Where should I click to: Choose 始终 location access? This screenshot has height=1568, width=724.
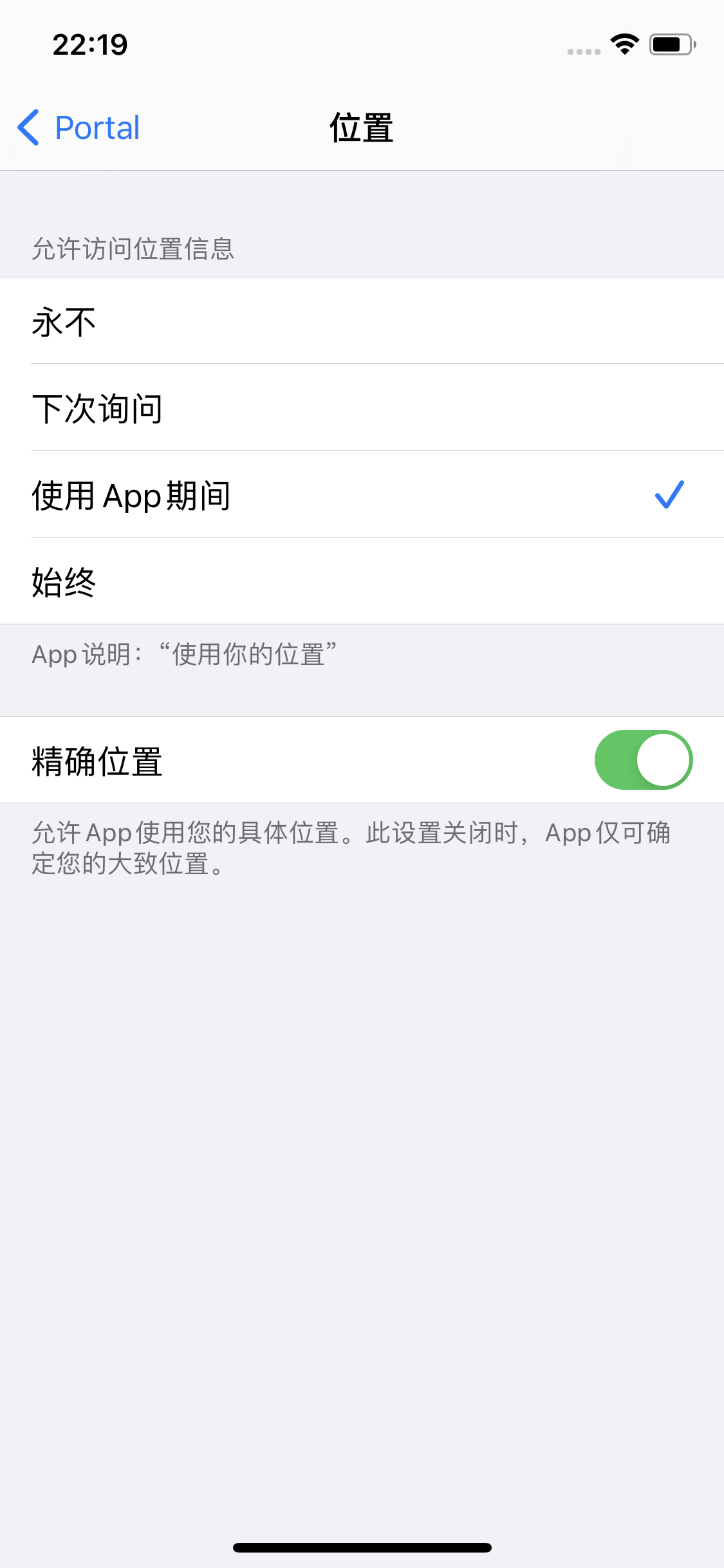pos(362,582)
